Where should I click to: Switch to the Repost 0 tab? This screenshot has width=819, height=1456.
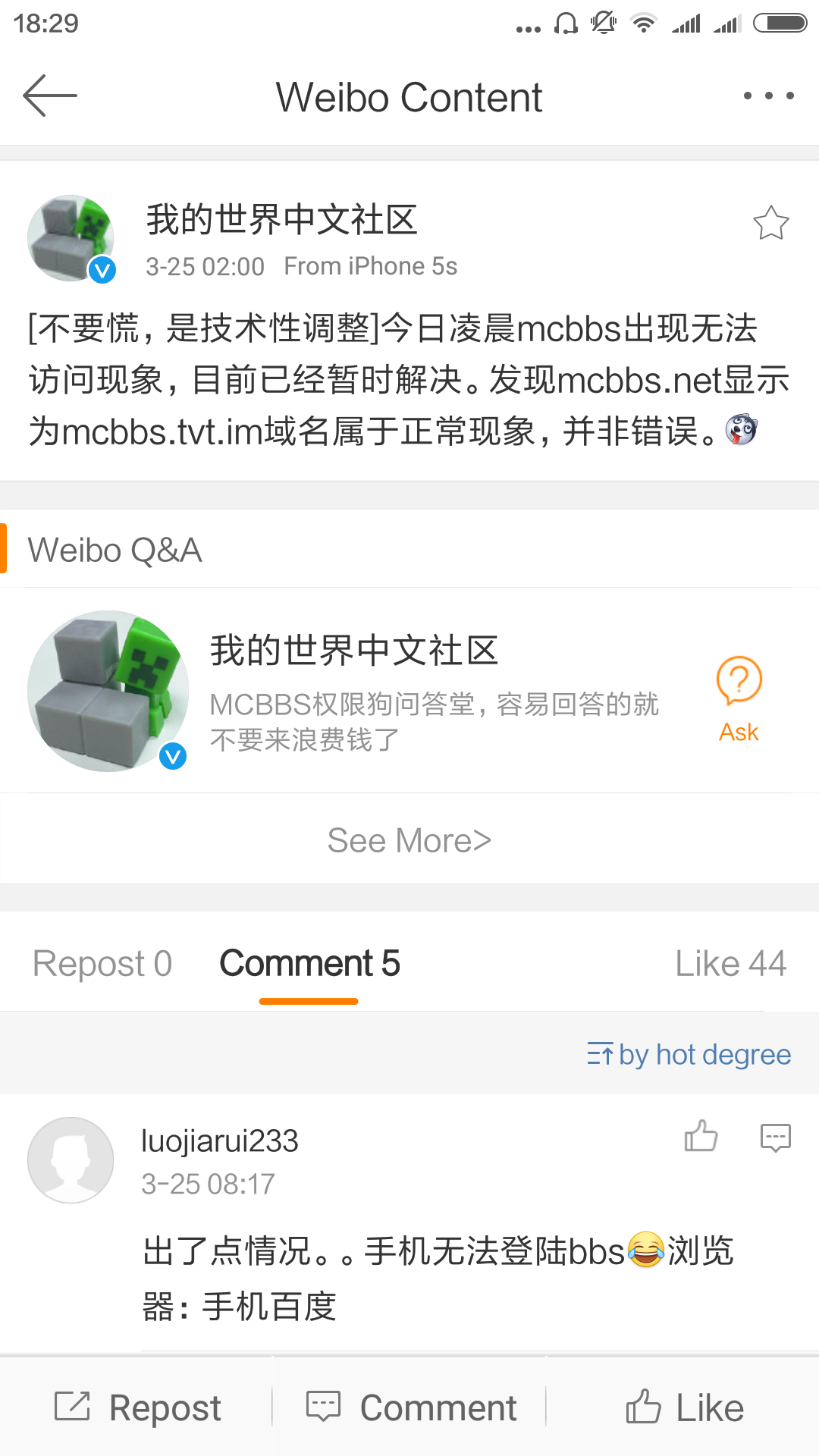point(102,964)
